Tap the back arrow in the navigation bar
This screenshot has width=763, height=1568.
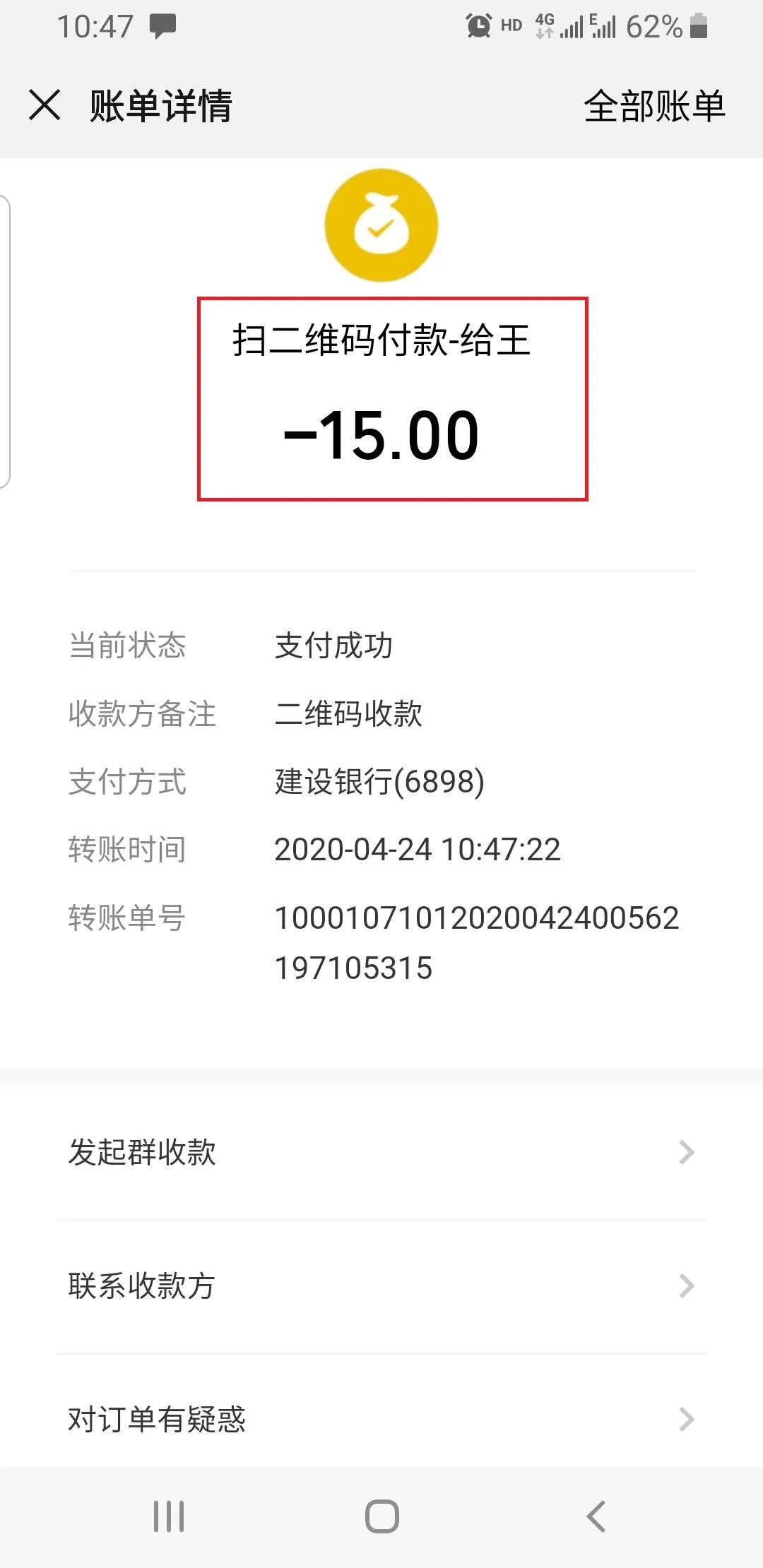[x=596, y=1514]
